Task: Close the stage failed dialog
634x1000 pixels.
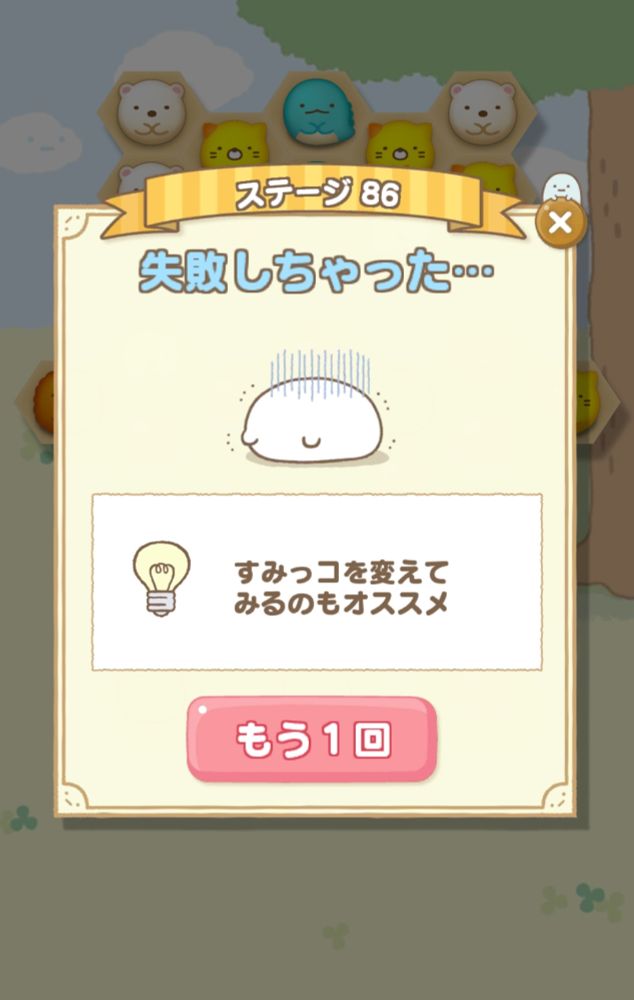Action: (560, 223)
